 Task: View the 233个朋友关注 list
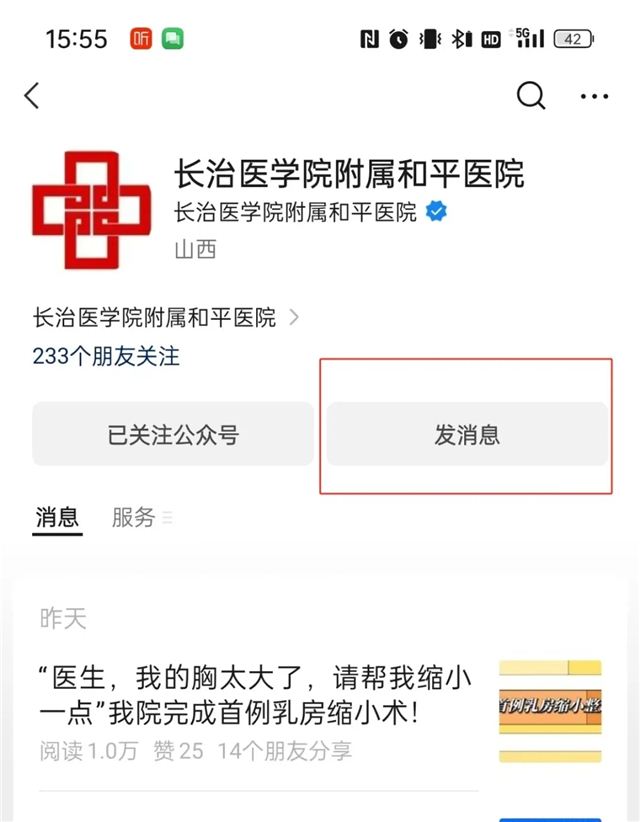(x=106, y=356)
